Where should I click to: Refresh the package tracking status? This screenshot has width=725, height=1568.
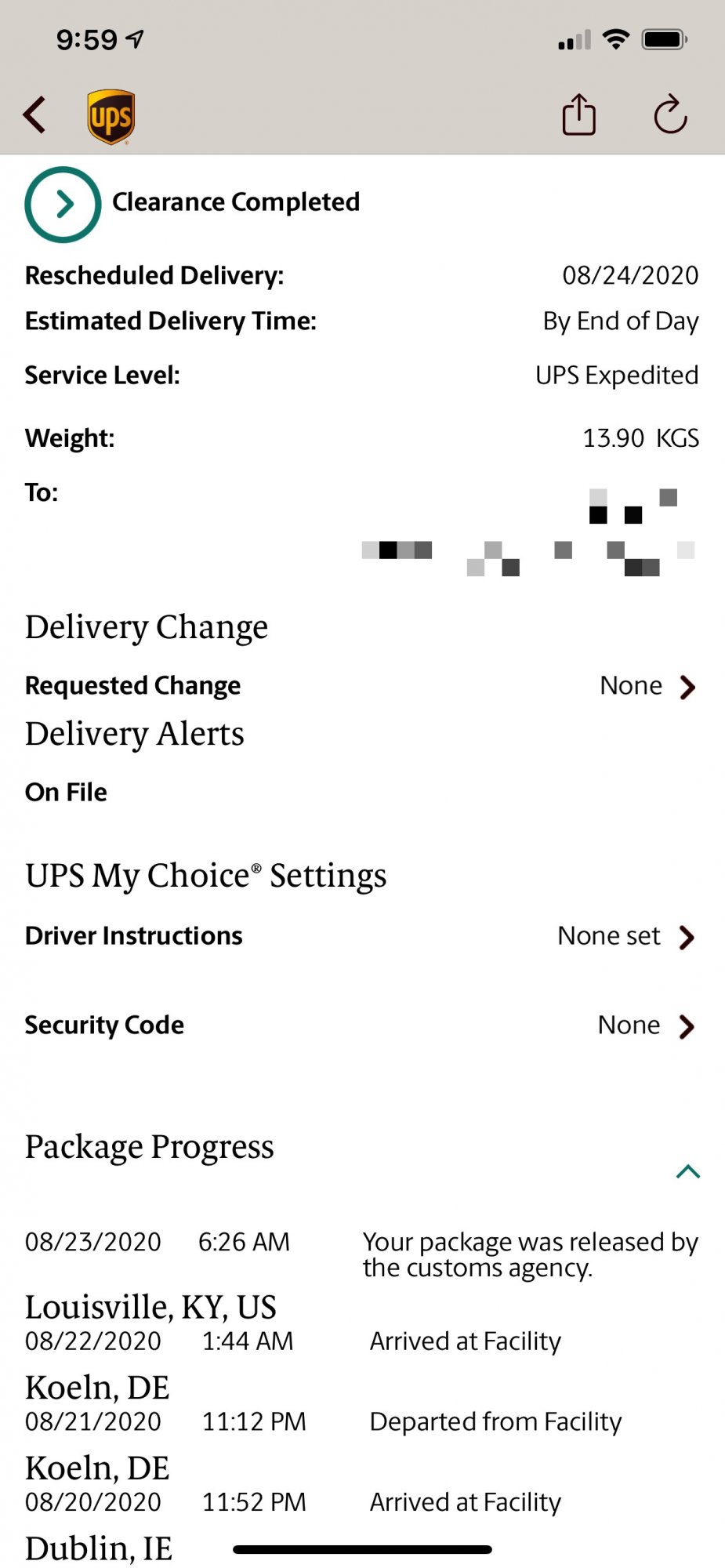click(670, 115)
